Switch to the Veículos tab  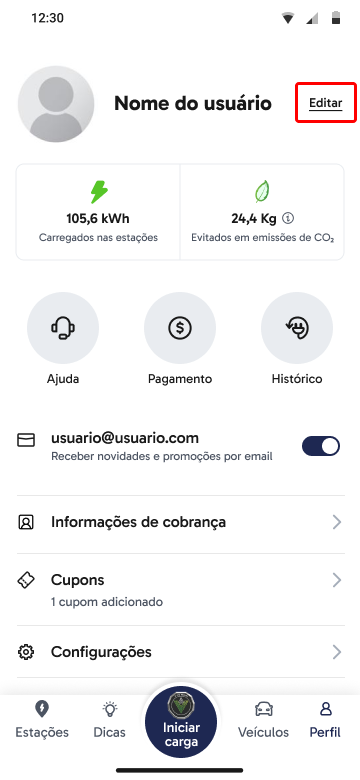(x=263, y=720)
